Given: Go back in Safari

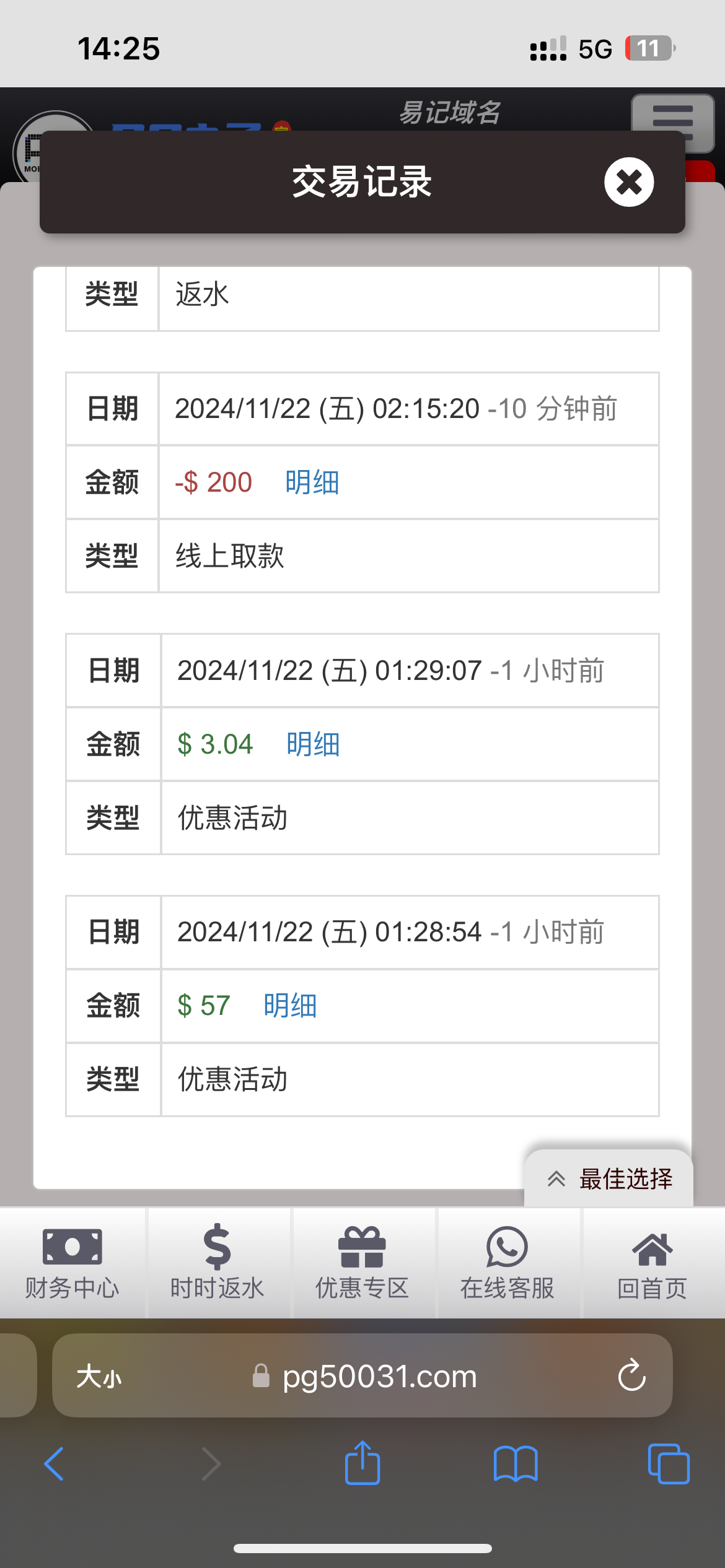Looking at the screenshot, I should (x=54, y=1464).
